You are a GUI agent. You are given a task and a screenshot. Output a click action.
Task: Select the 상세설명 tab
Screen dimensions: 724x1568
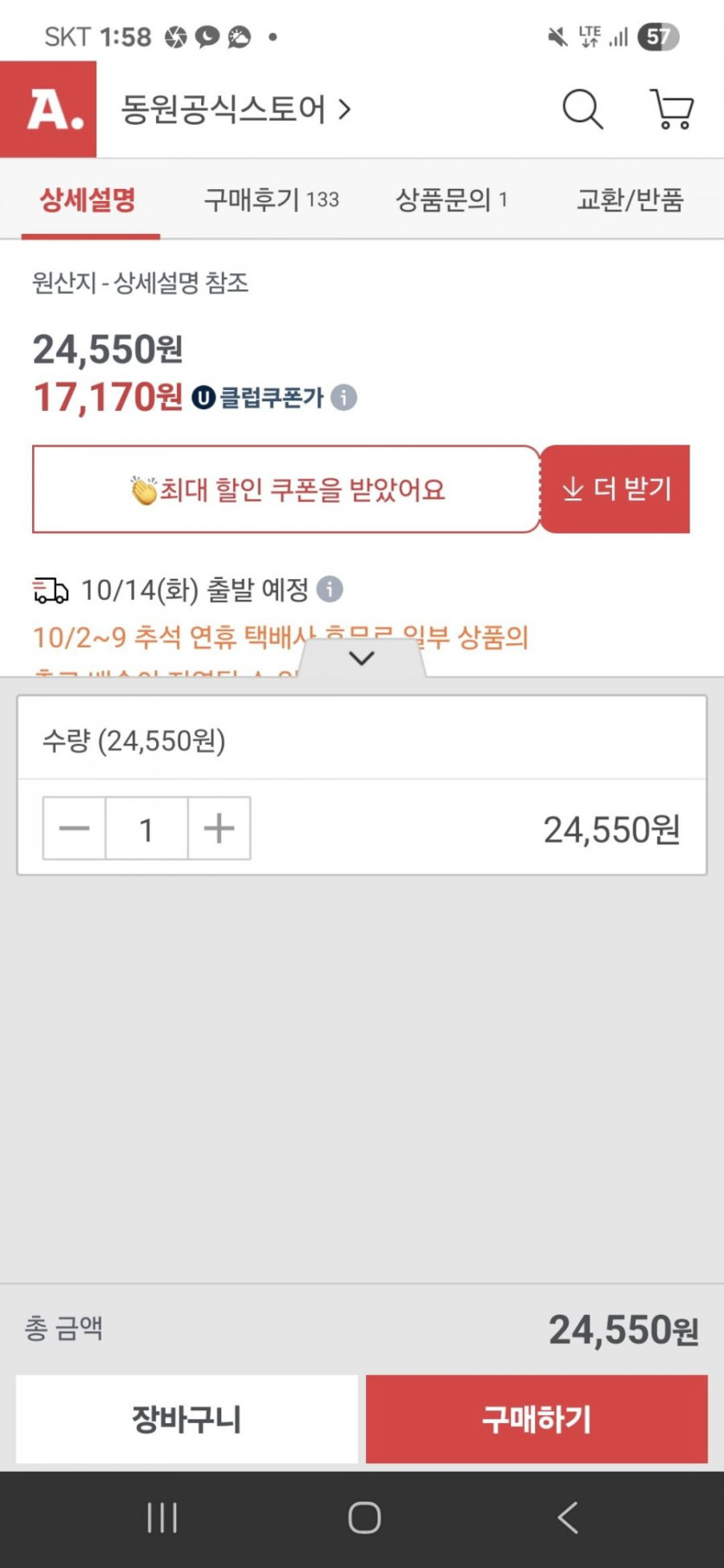click(x=88, y=200)
